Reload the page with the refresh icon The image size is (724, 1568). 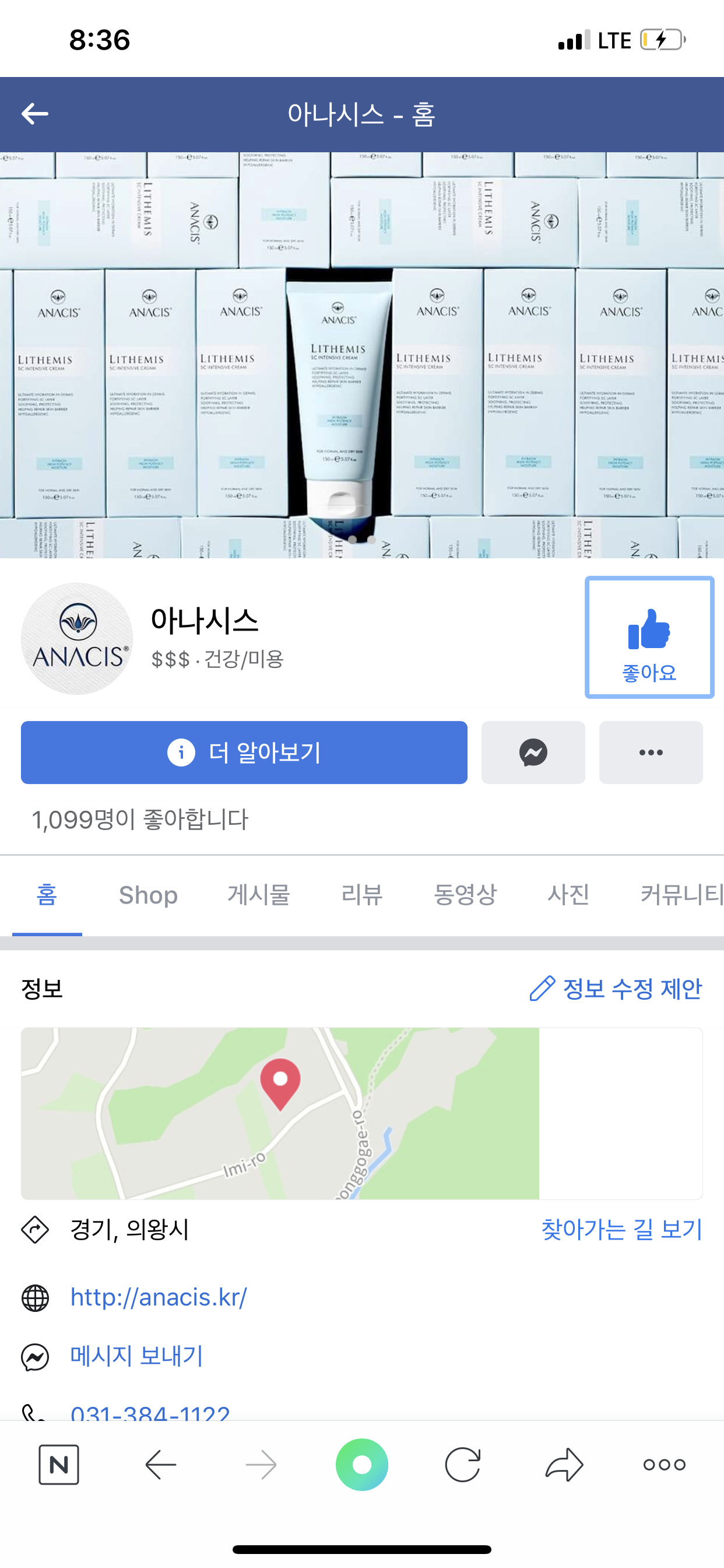click(x=462, y=1465)
